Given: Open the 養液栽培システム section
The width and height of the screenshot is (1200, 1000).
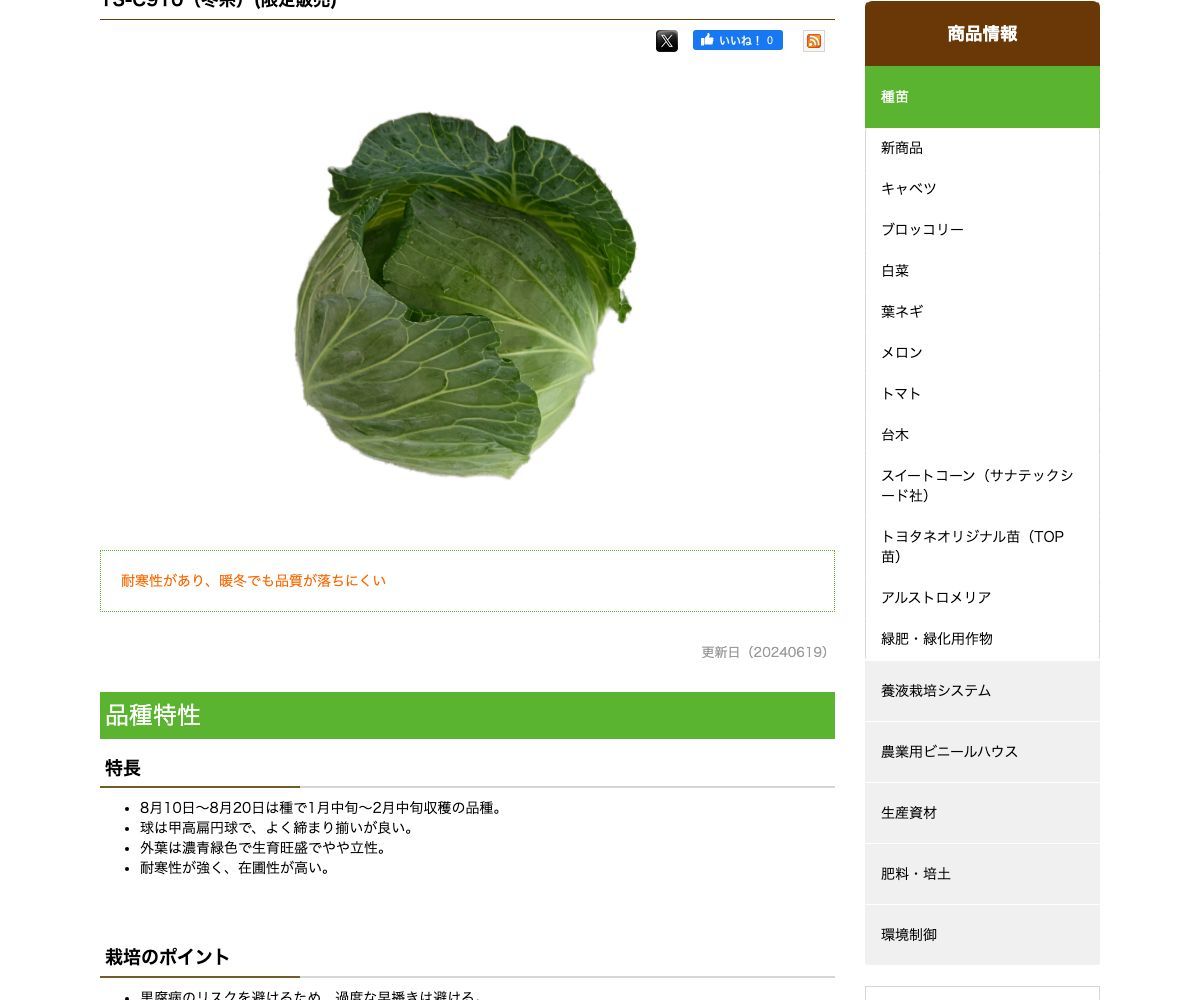Looking at the screenshot, I should pyautogui.click(x=936, y=691).
